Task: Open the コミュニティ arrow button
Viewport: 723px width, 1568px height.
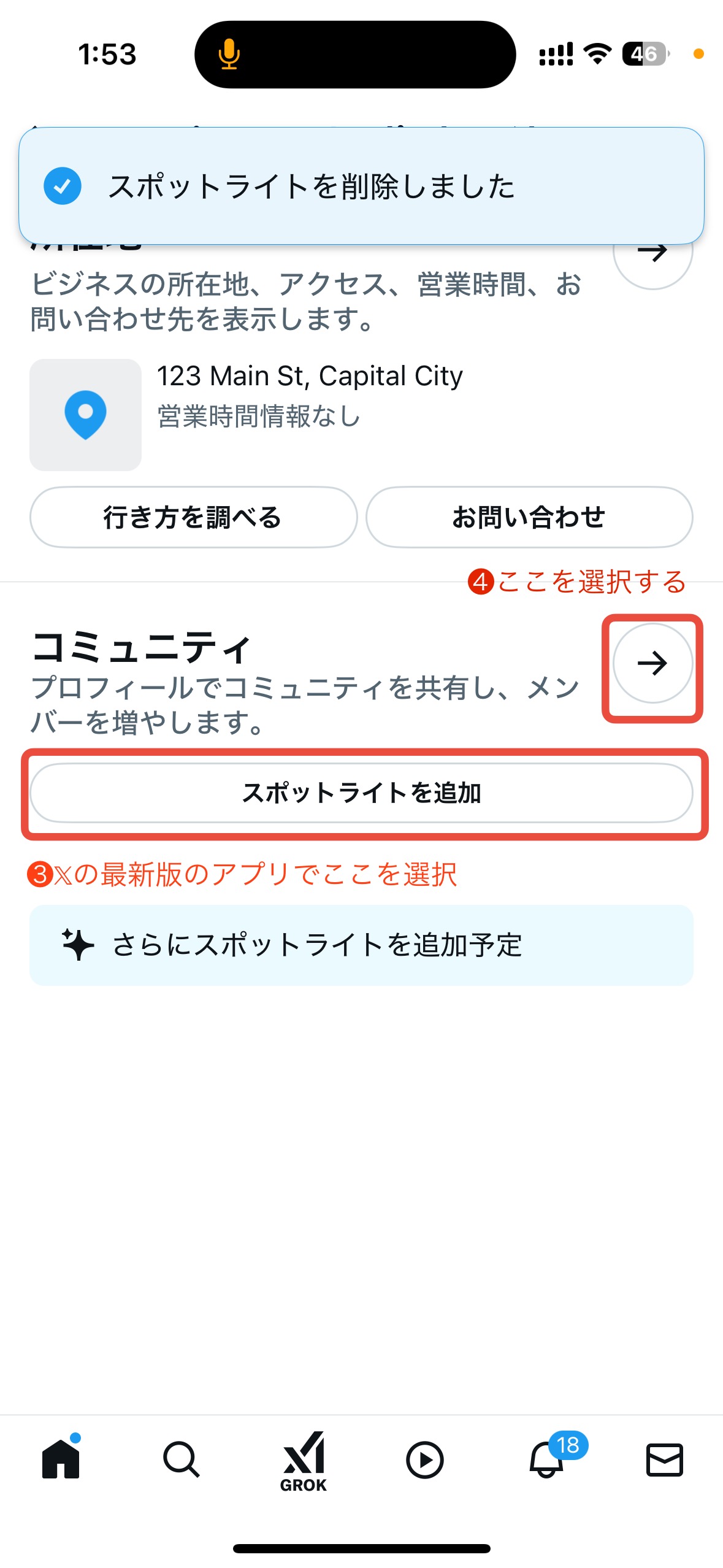Action: tap(652, 663)
